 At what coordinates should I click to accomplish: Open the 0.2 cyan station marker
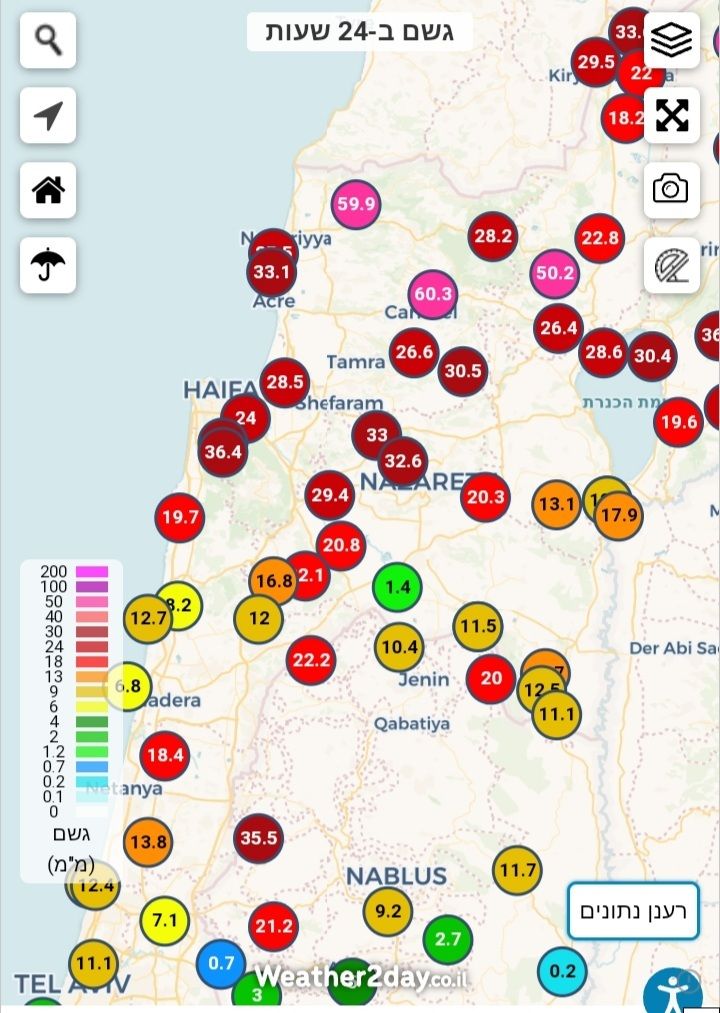click(x=563, y=971)
